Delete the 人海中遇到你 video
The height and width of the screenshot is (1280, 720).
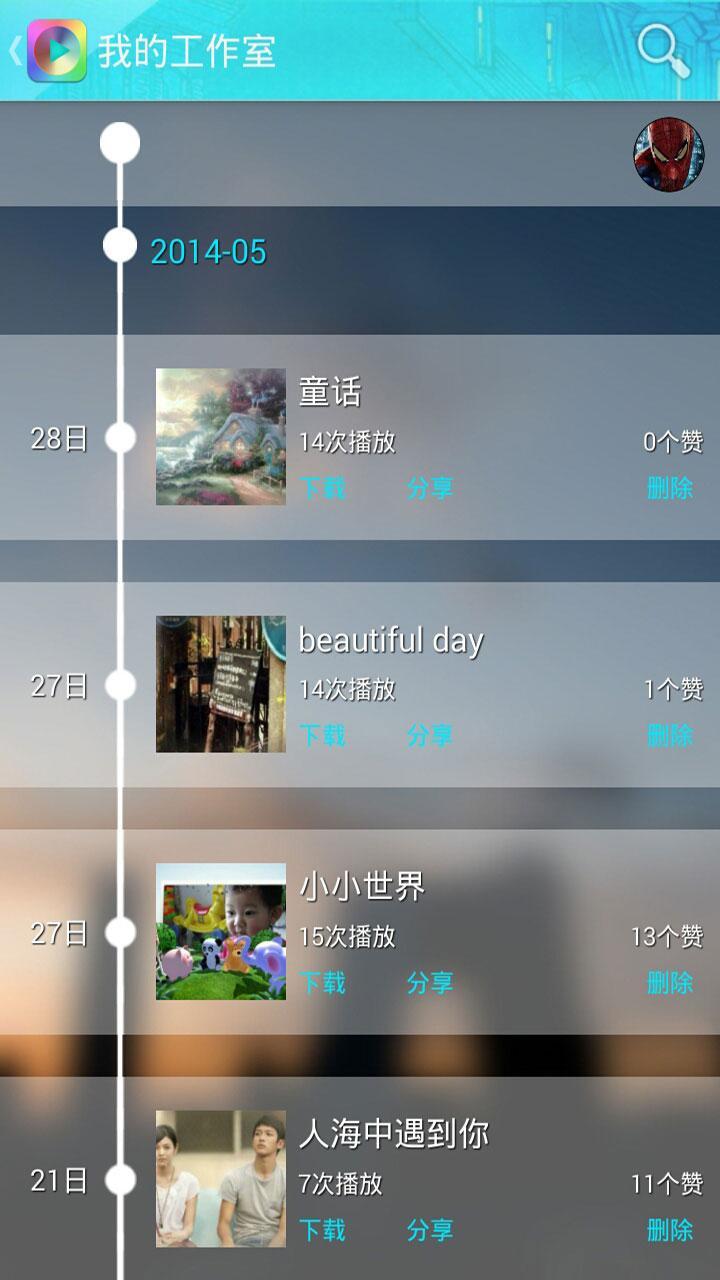click(x=670, y=1230)
